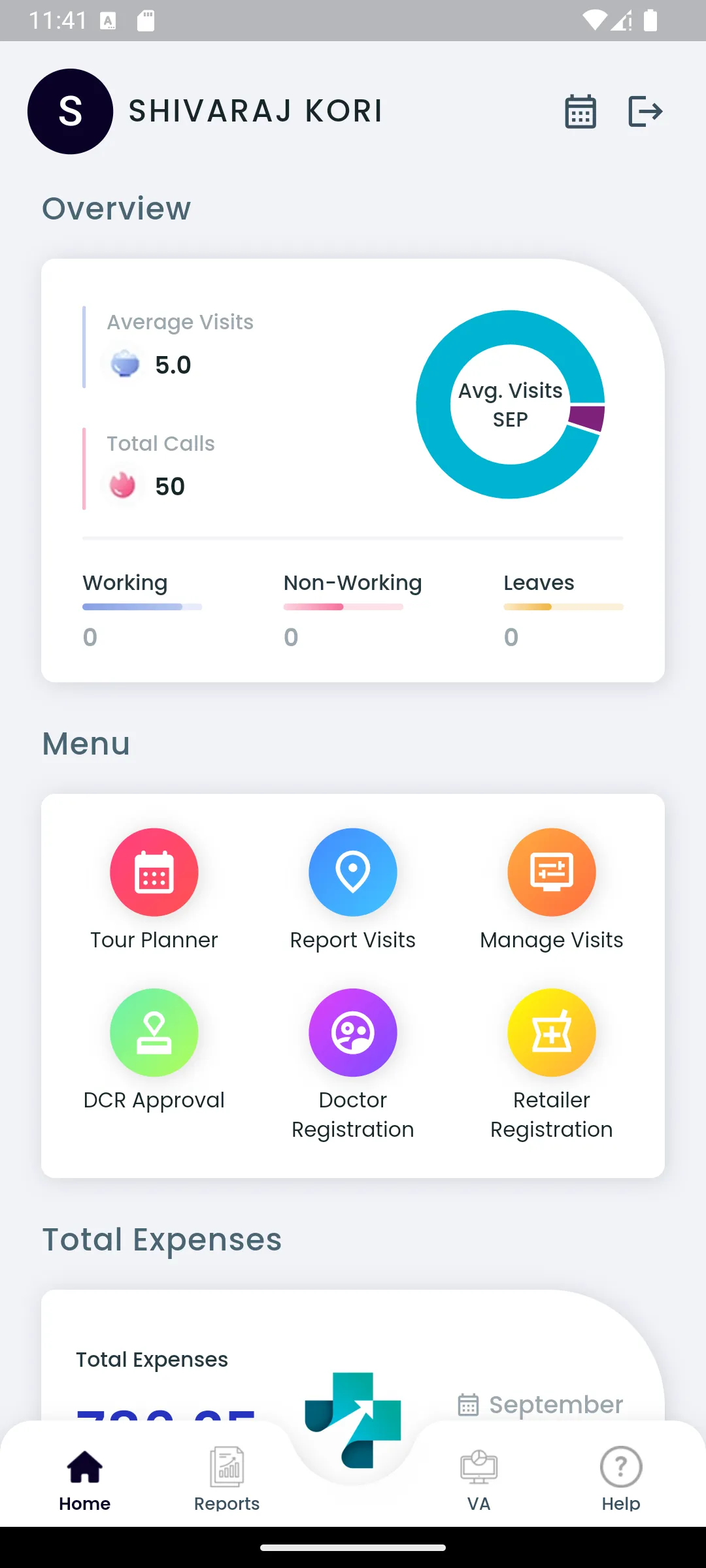Open DCR Approval
This screenshot has width=706, height=1568.
coord(154,1032)
